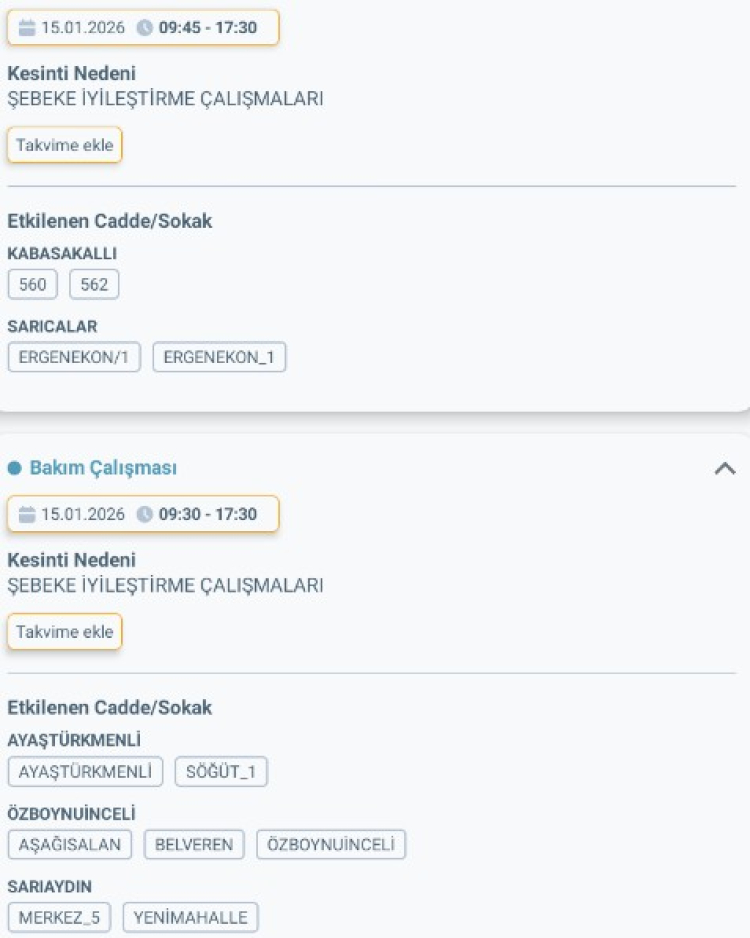Select the BELVEREN chip under ÖZBOYNUİNCELİ
This screenshot has width=750, height=938.
[196, 844]
